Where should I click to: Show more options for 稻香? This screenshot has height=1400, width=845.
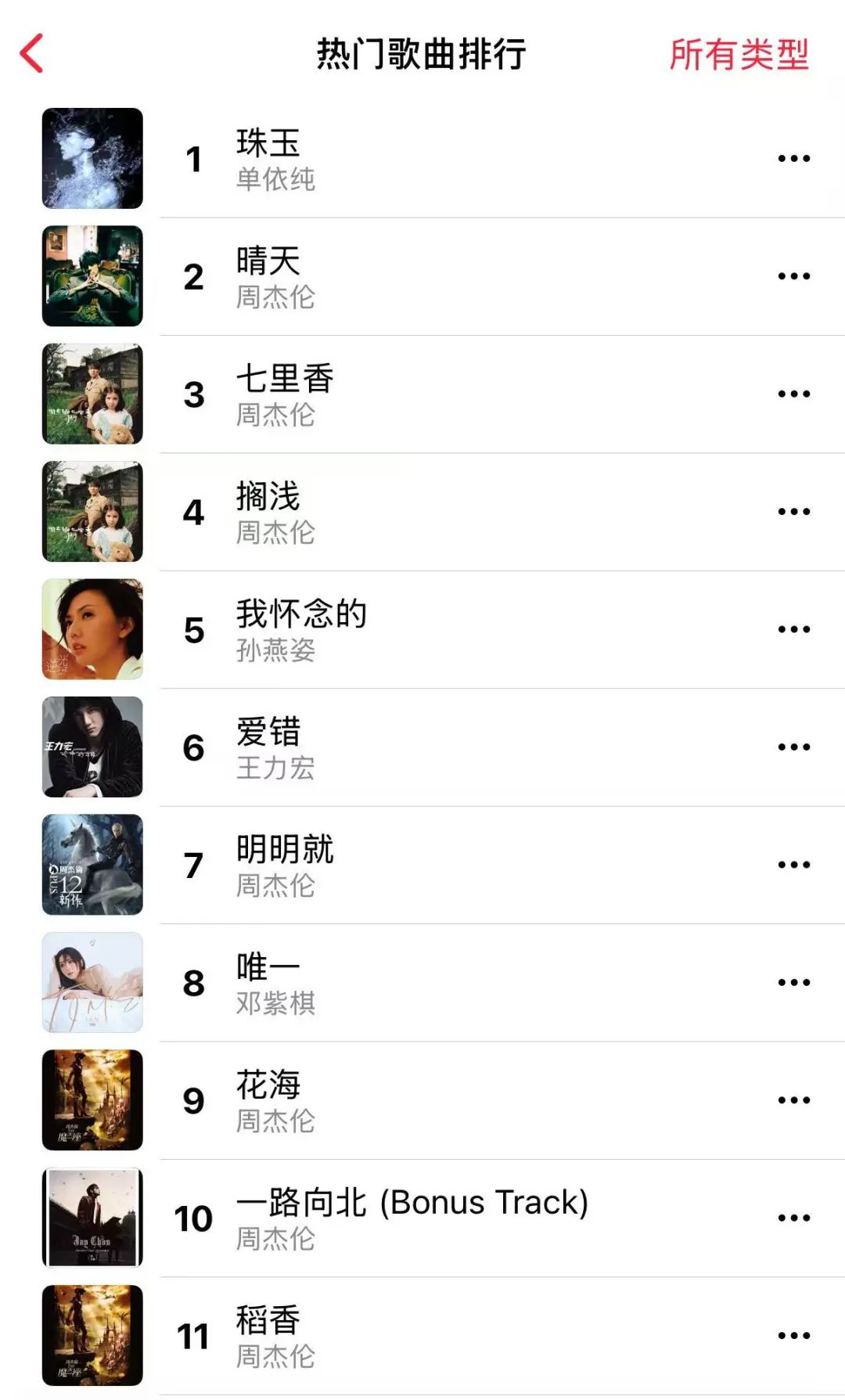793,1336
